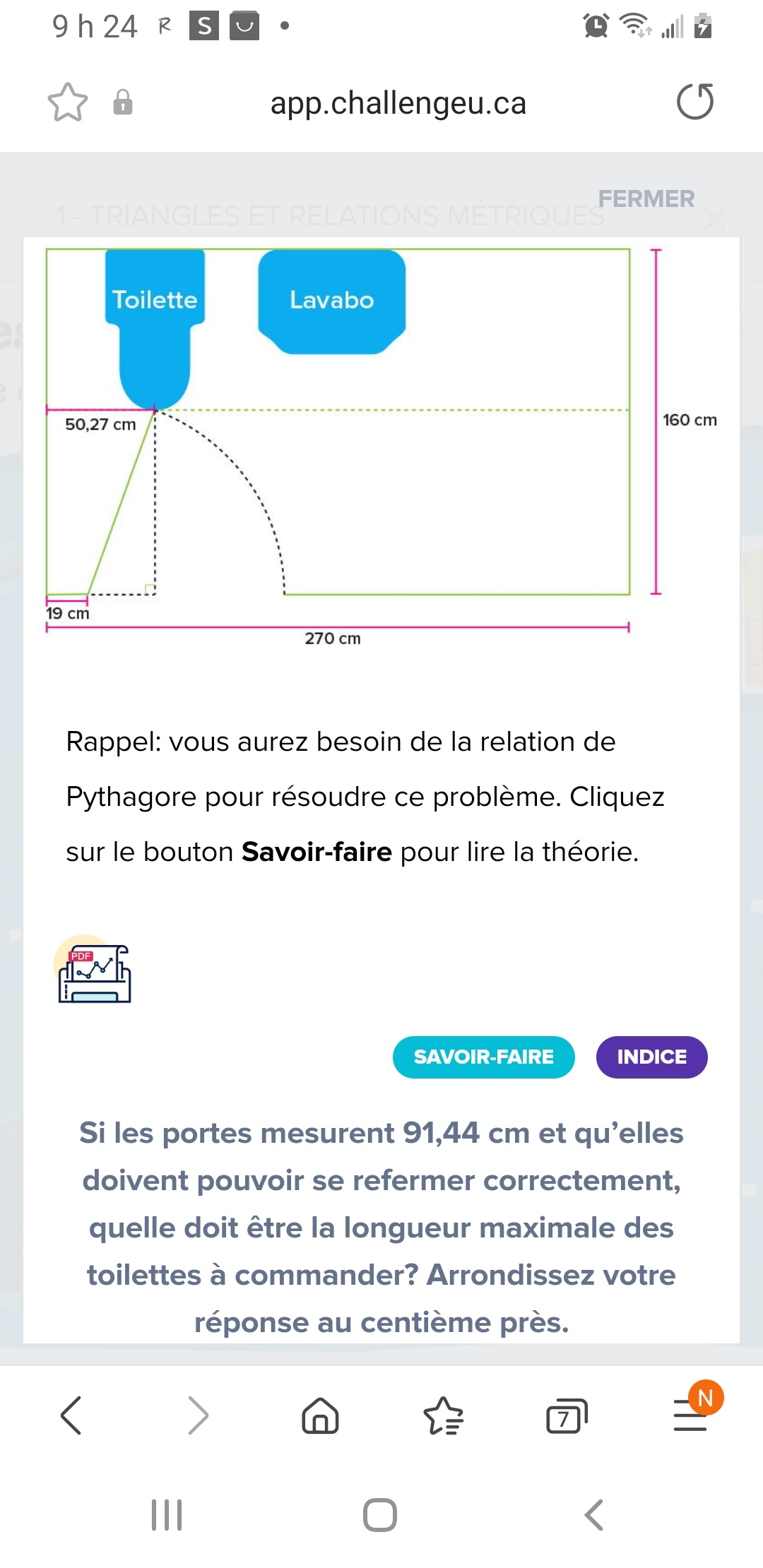Image resolution: width=763 pixels, height=1568 pixels.
Task: Go back to the previous page
Action: tap(71, 1415)
